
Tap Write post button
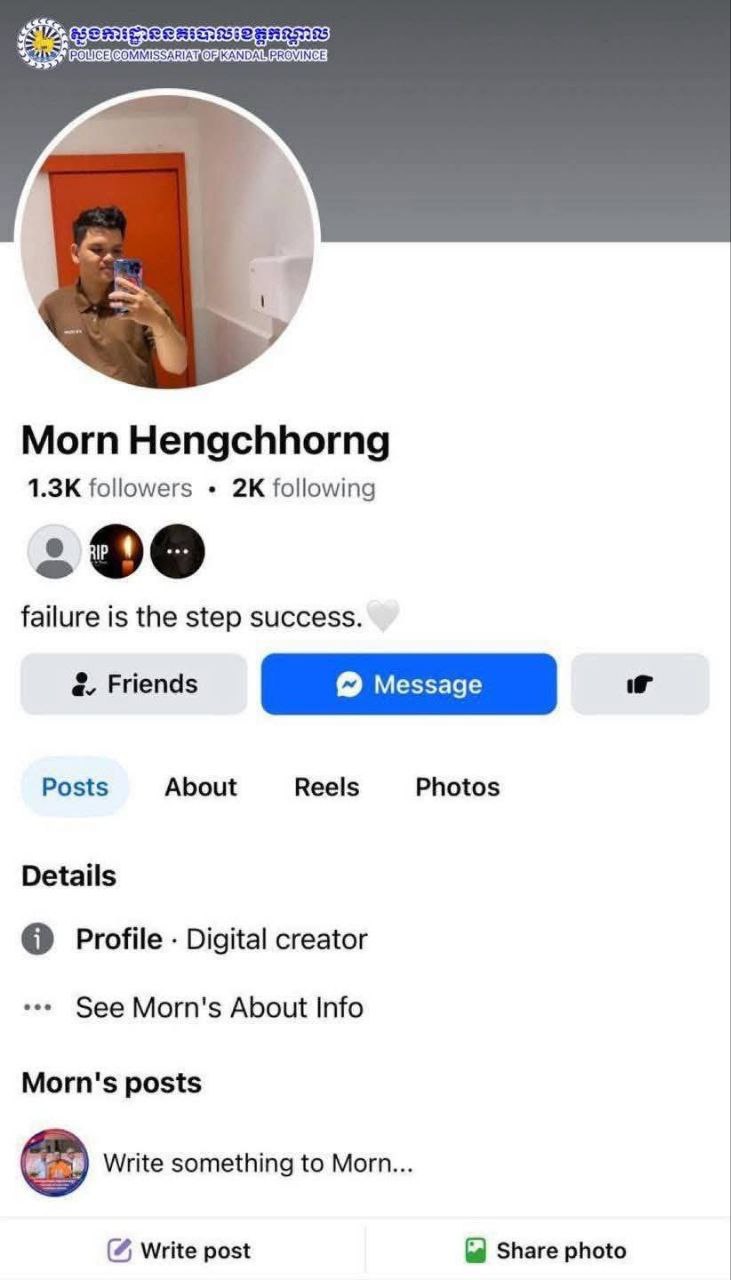click(x=180, y=1250)
